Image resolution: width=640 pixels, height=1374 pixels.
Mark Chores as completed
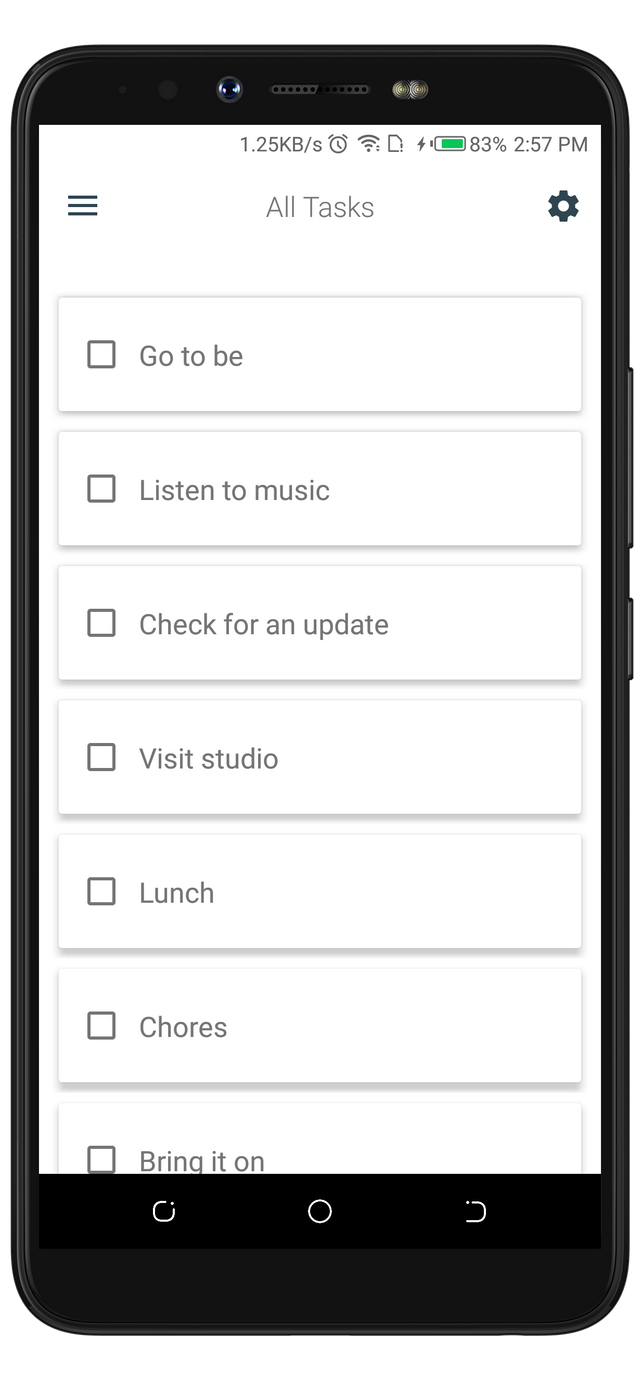coord(101,1025)
